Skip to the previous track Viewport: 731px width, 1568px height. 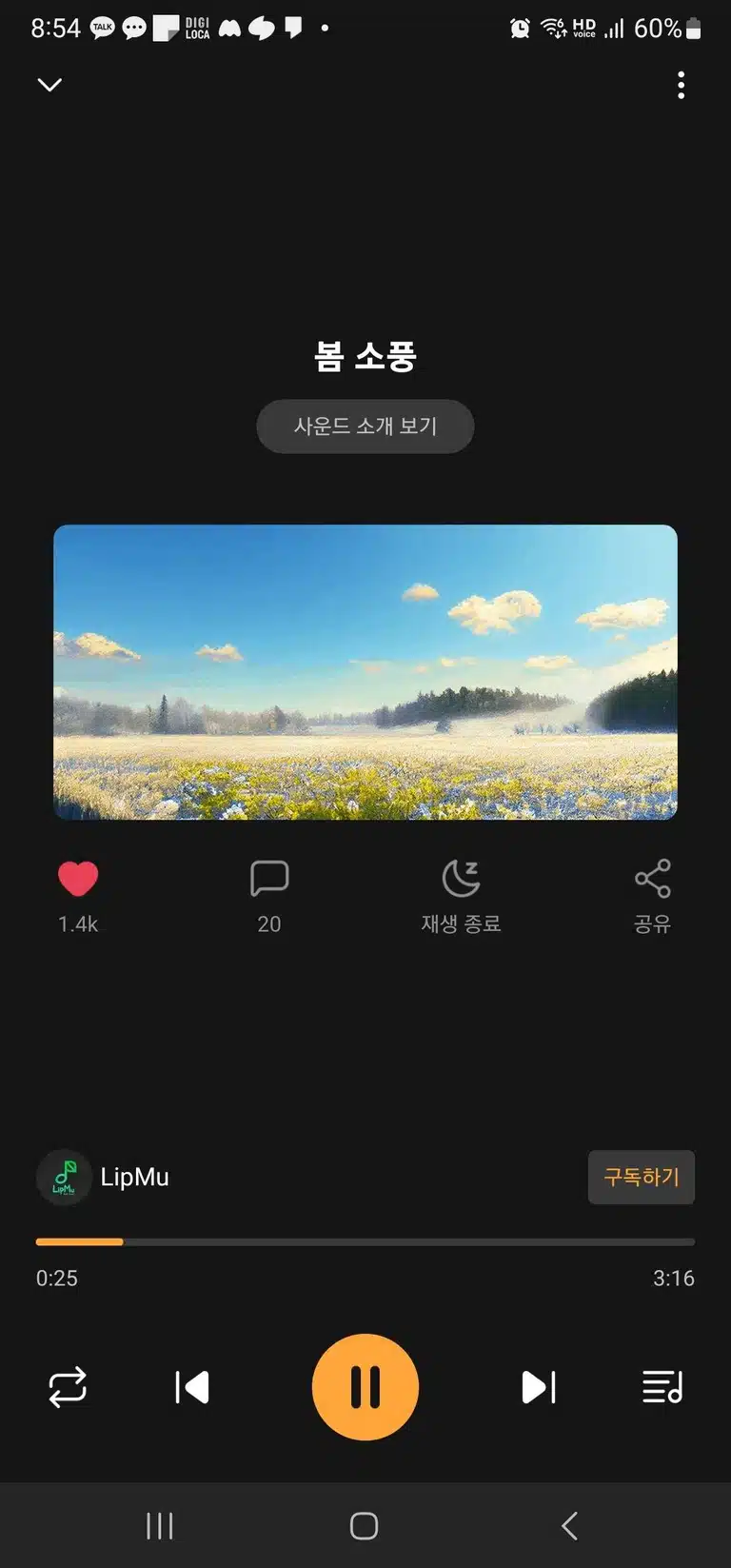pos(192,1387)
